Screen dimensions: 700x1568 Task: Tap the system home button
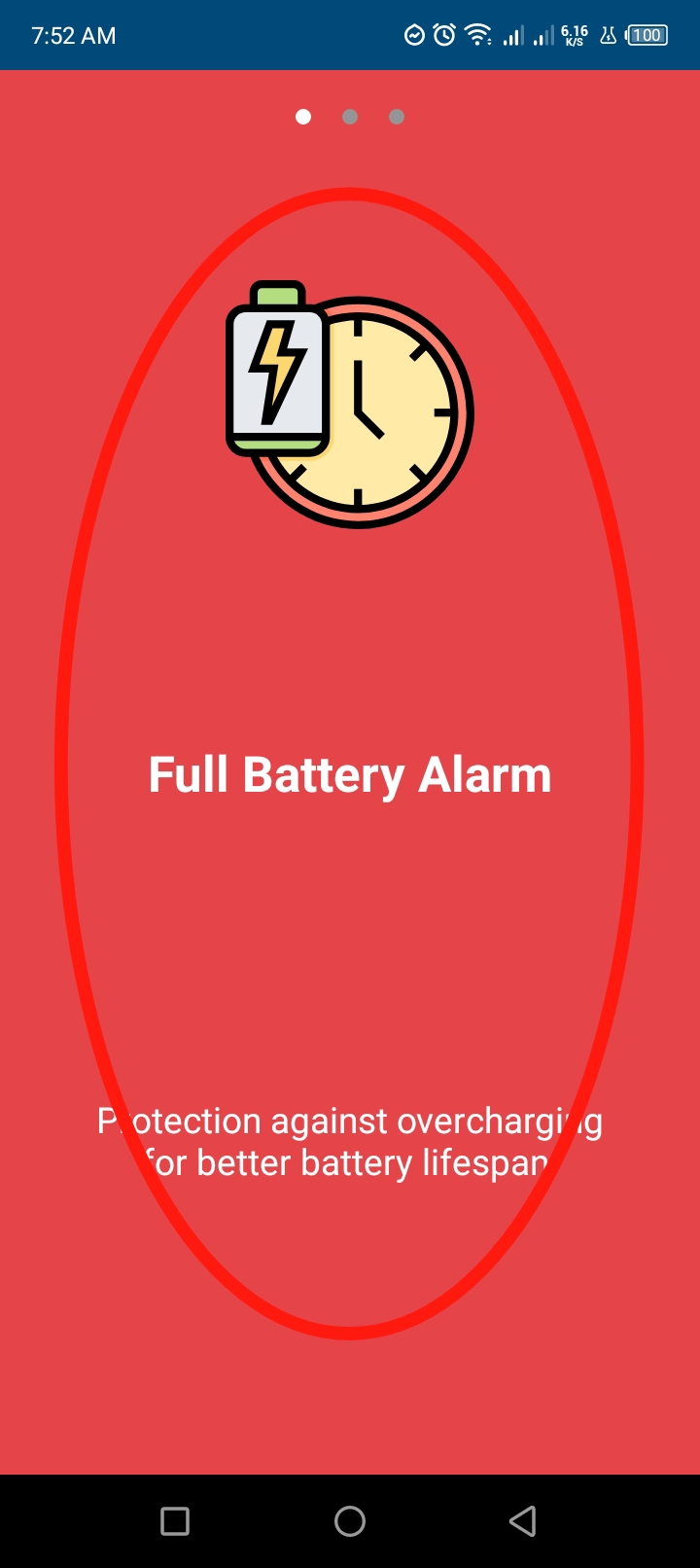[x=350, y=1520]
